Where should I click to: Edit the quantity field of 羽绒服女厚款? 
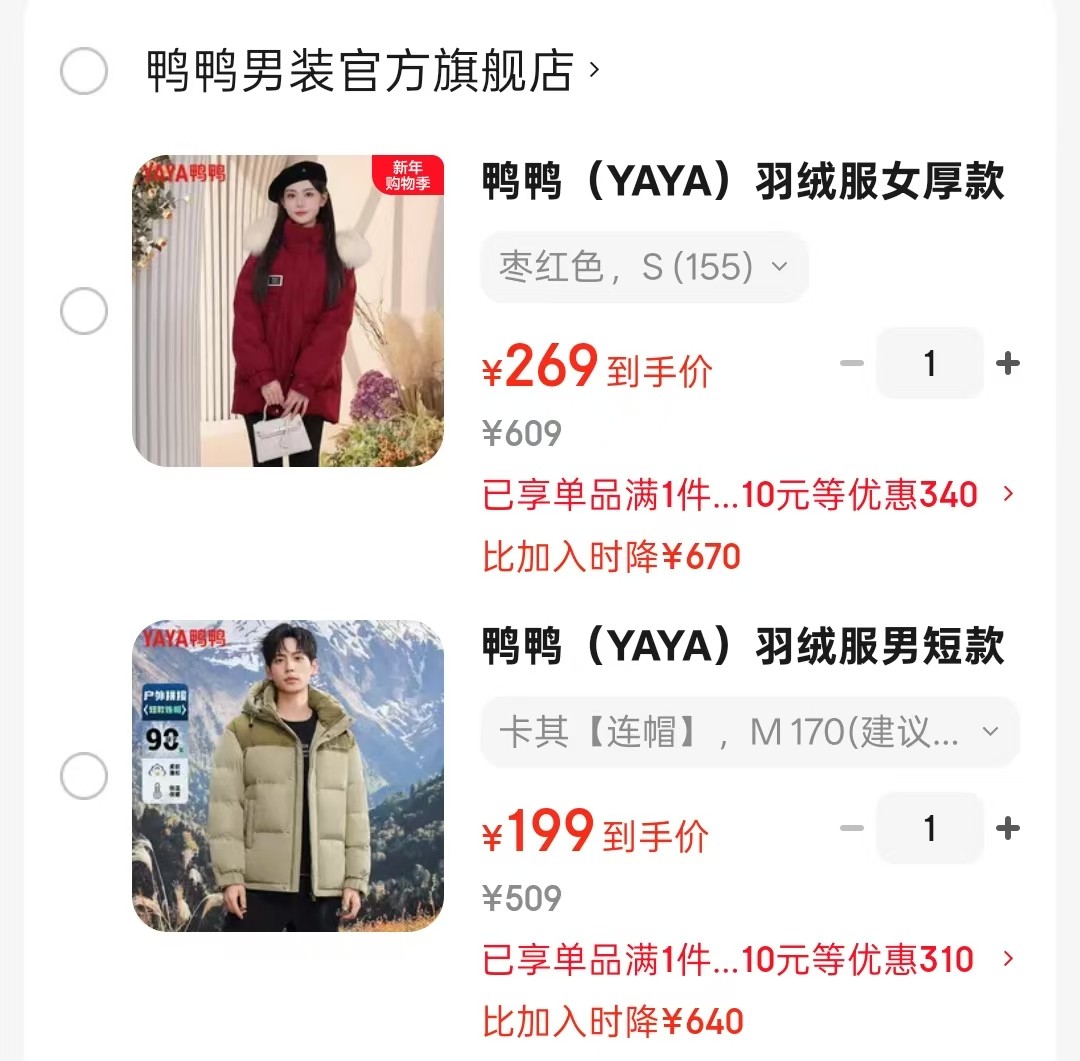point(929,363)
